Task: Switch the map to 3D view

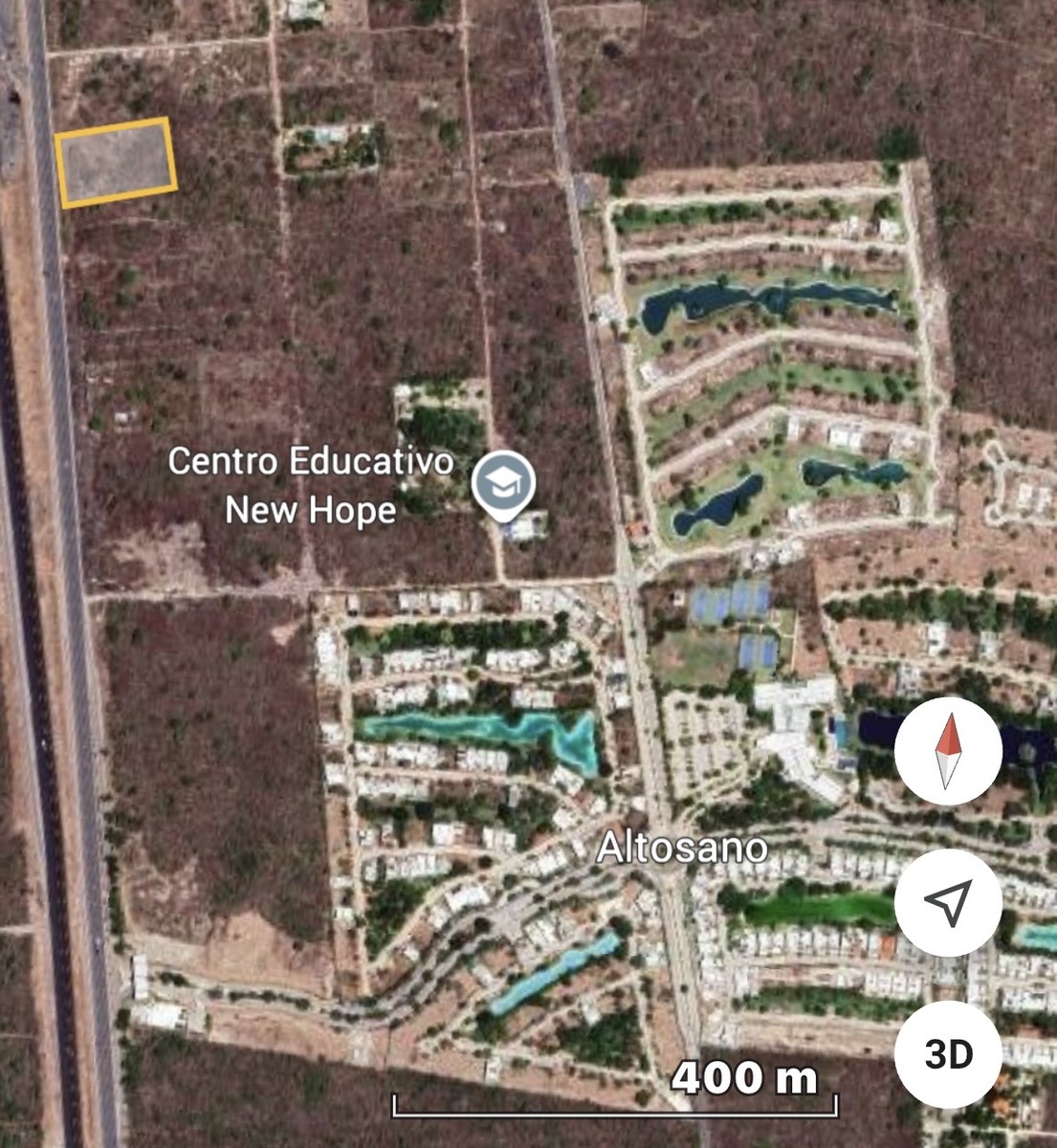Action: (x=948, y=1054)
